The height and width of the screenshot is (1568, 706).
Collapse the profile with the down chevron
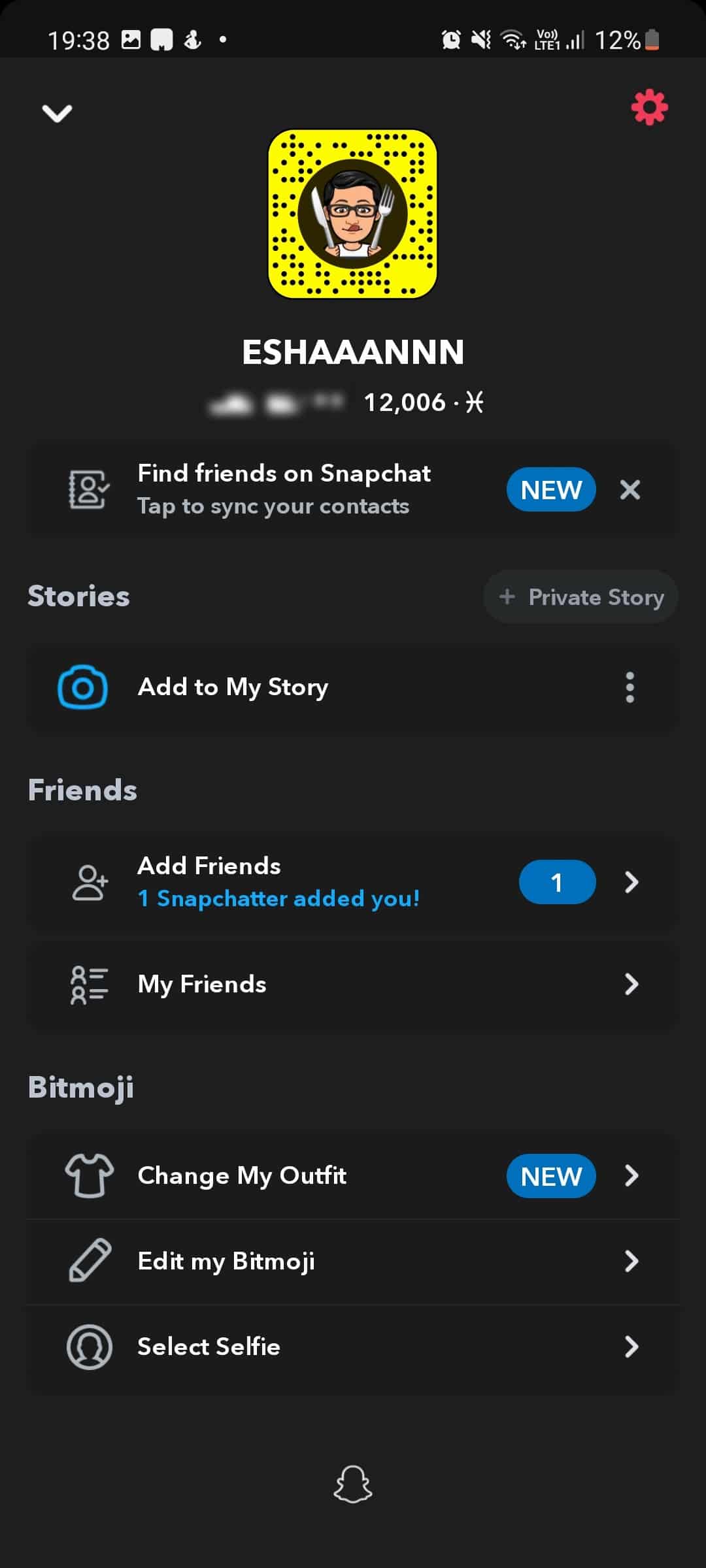coord(58,112)
